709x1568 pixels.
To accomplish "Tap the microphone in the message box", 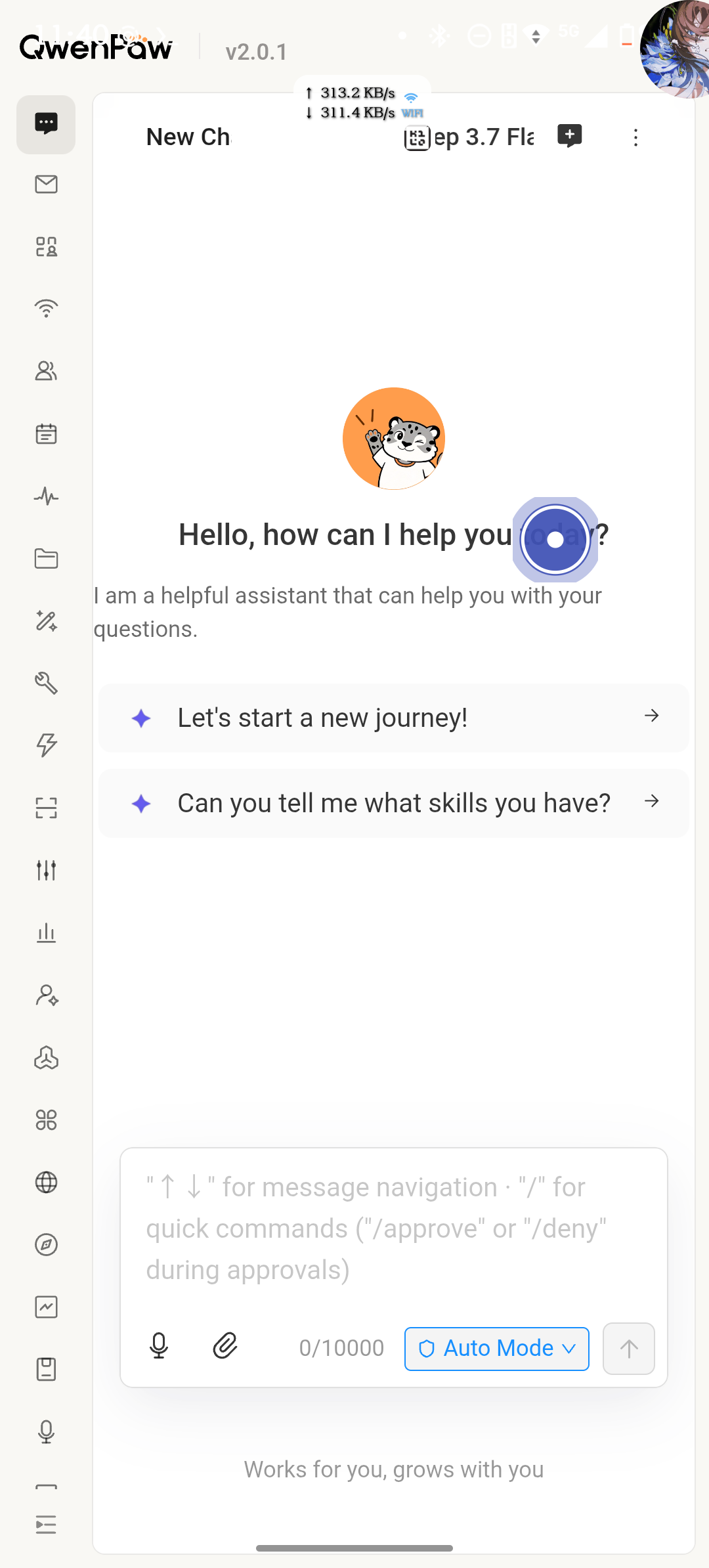I will coord(159,1347).
